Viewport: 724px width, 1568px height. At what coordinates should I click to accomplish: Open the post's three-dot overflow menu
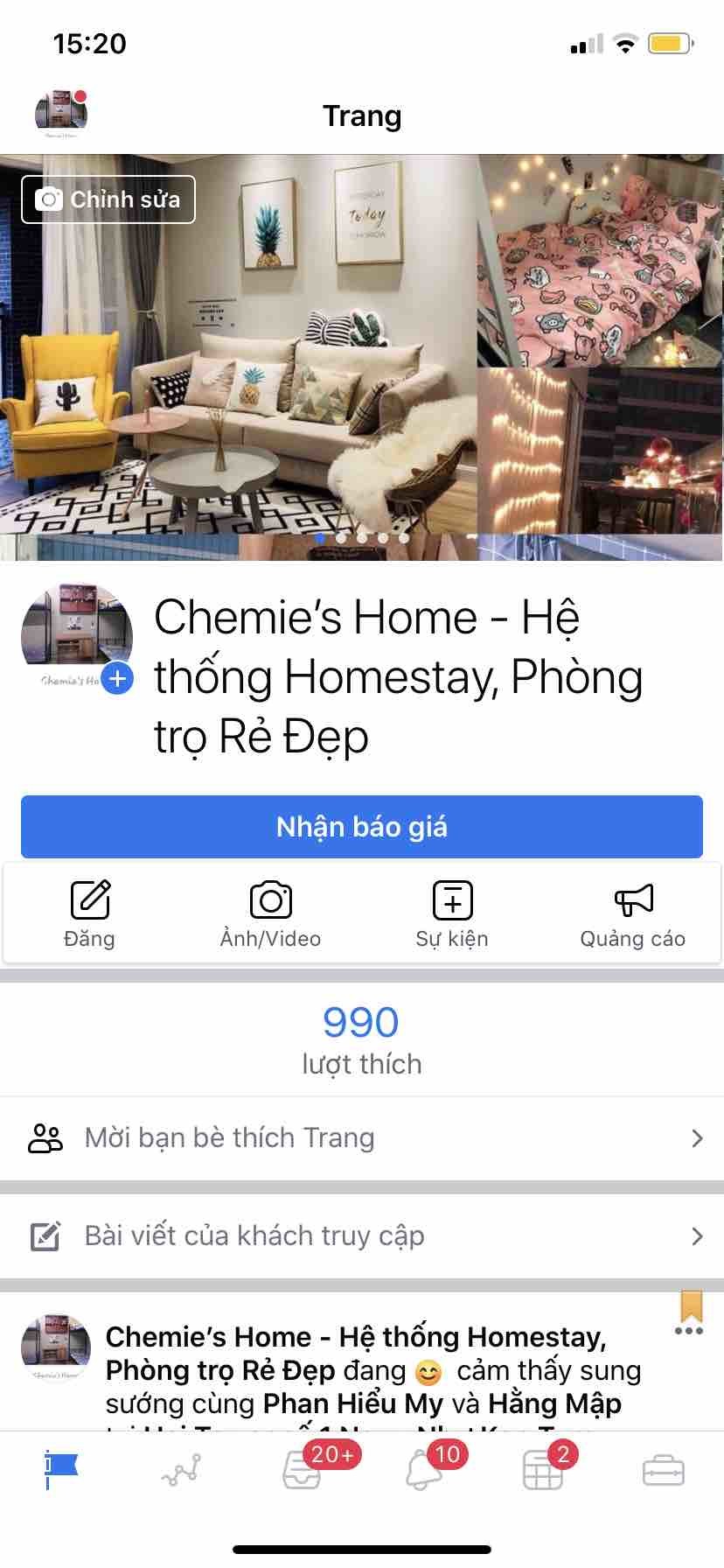(688, 1331)
